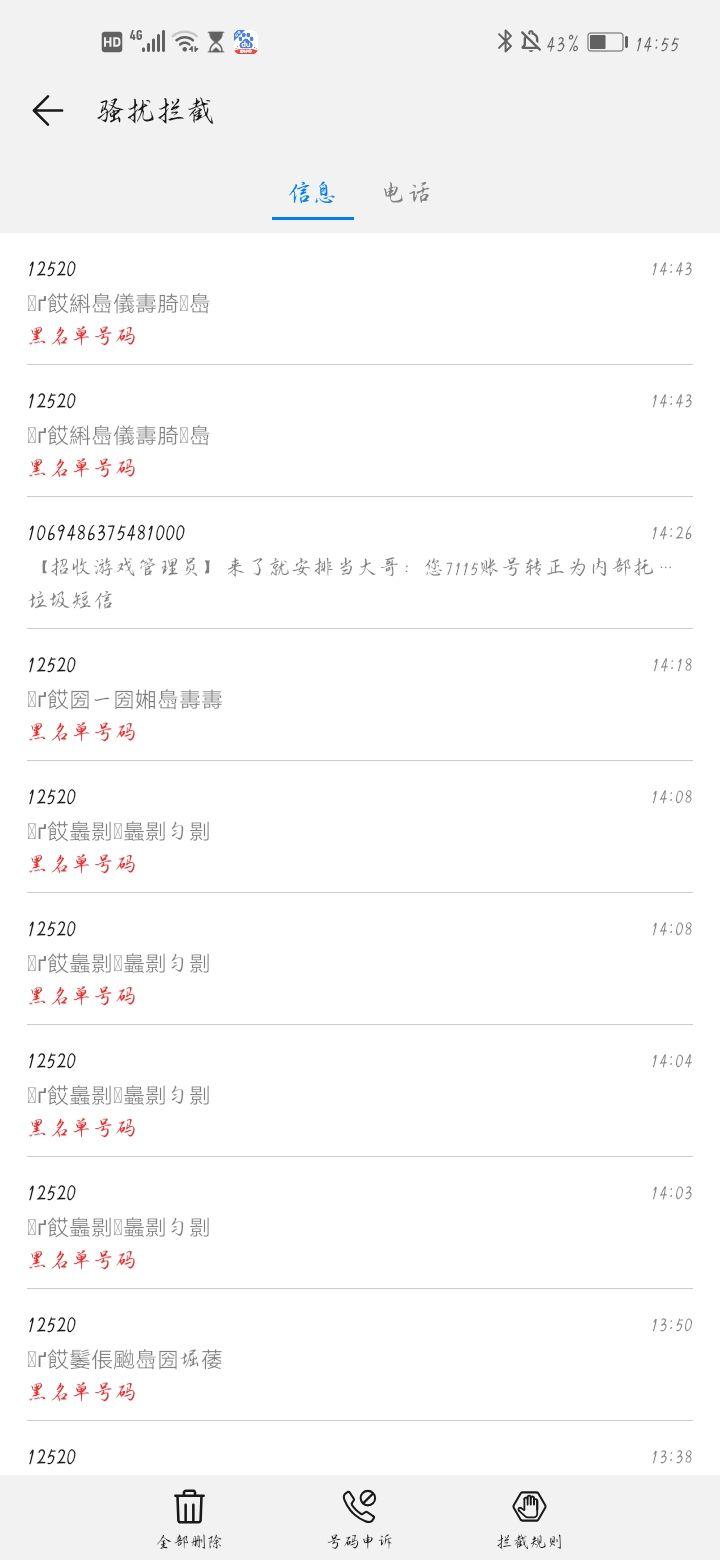Open the spam message from 1069486375481000
The height and width of the screenshot is (1560, 720).
[x=359, y=565]
